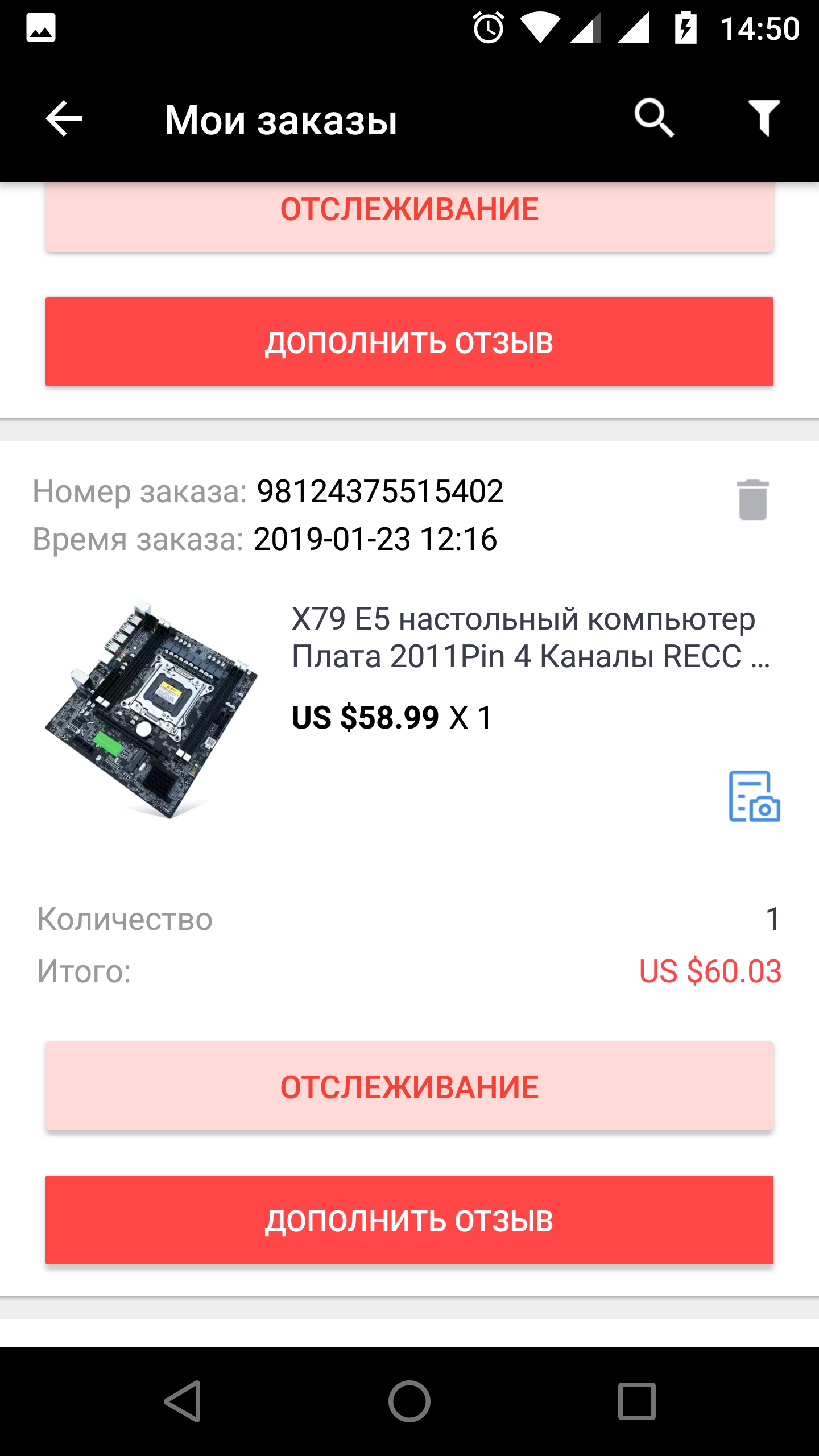
Task: Go to the Android home screen
Action: tap(409, 1401)
